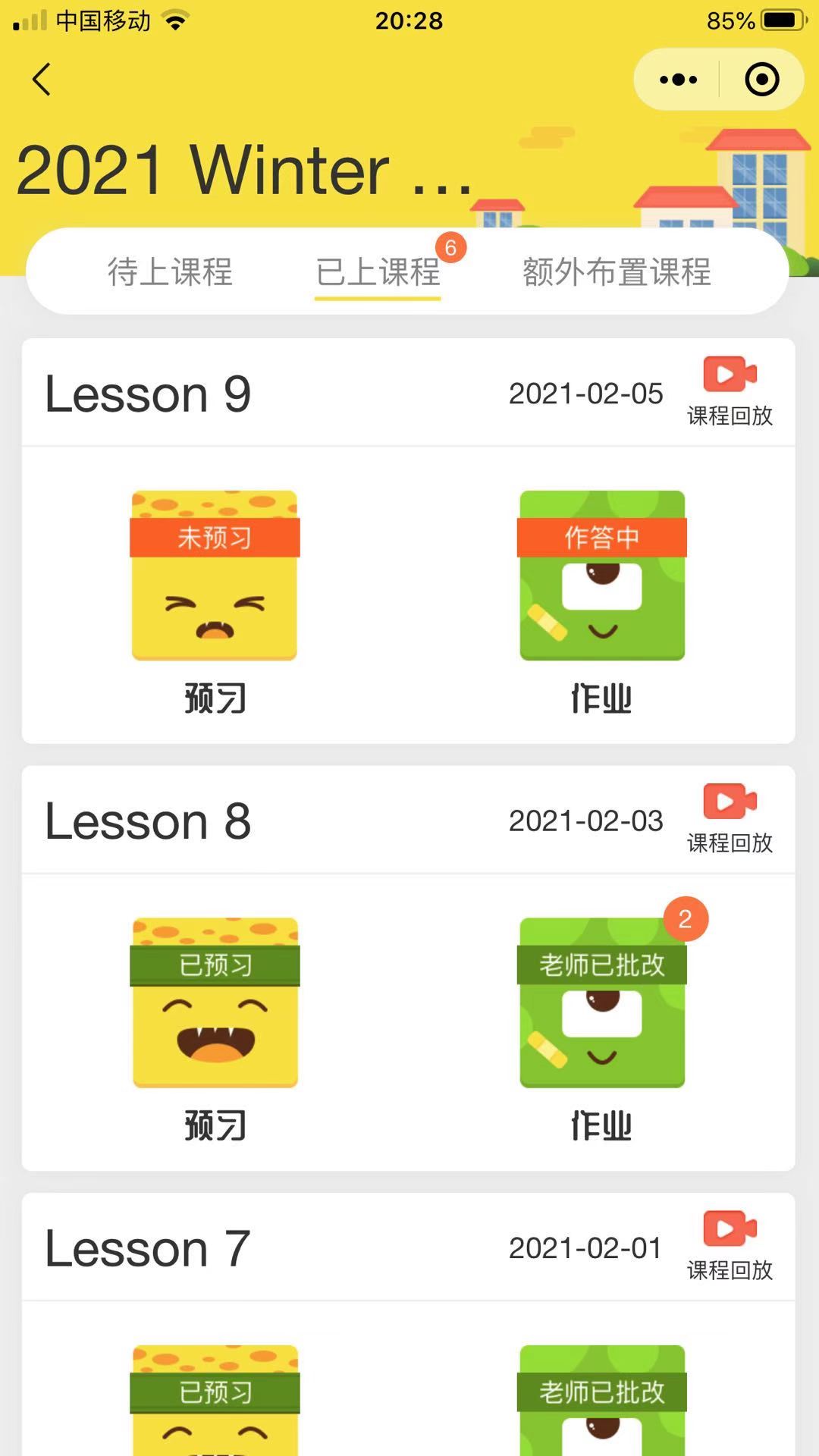The width and height of the screenshot is (819, 1456).
Task: Go back using the top-left arrow
Action: click(x=42, y=80)
